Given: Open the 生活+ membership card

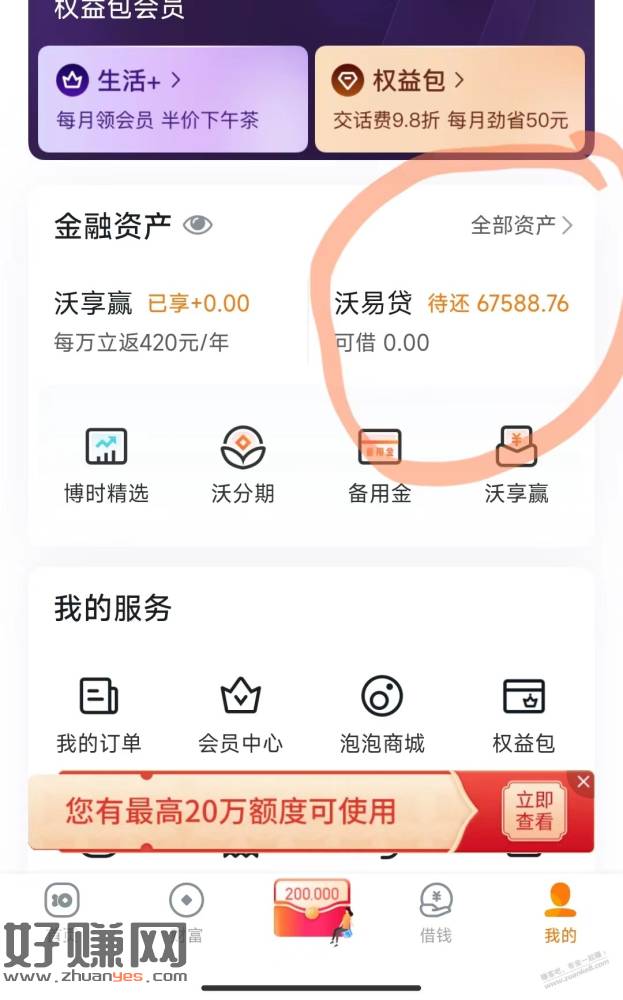Looking at the screenshot, I should pos(172,98).
